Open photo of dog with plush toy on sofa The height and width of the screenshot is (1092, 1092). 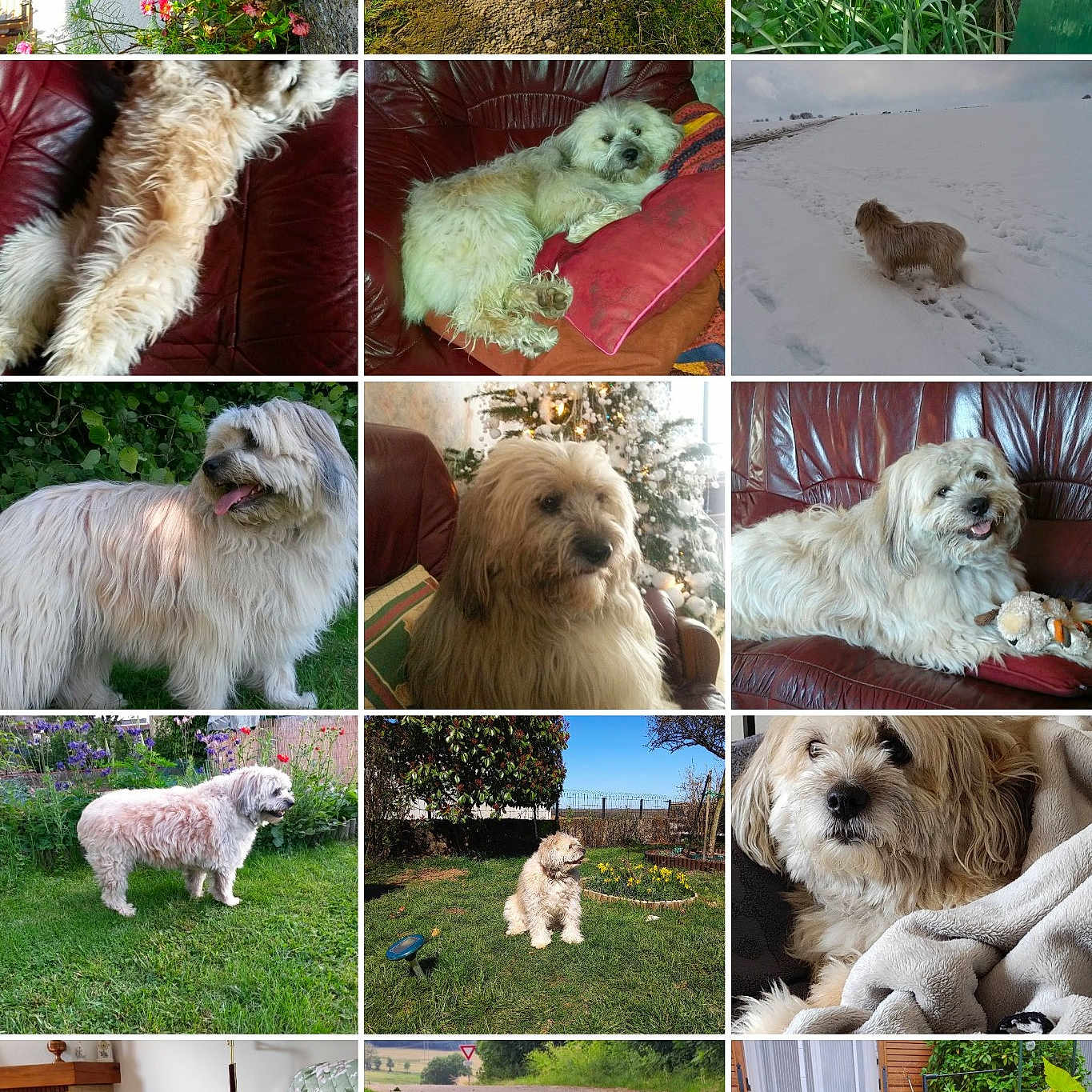pos(911,545)
